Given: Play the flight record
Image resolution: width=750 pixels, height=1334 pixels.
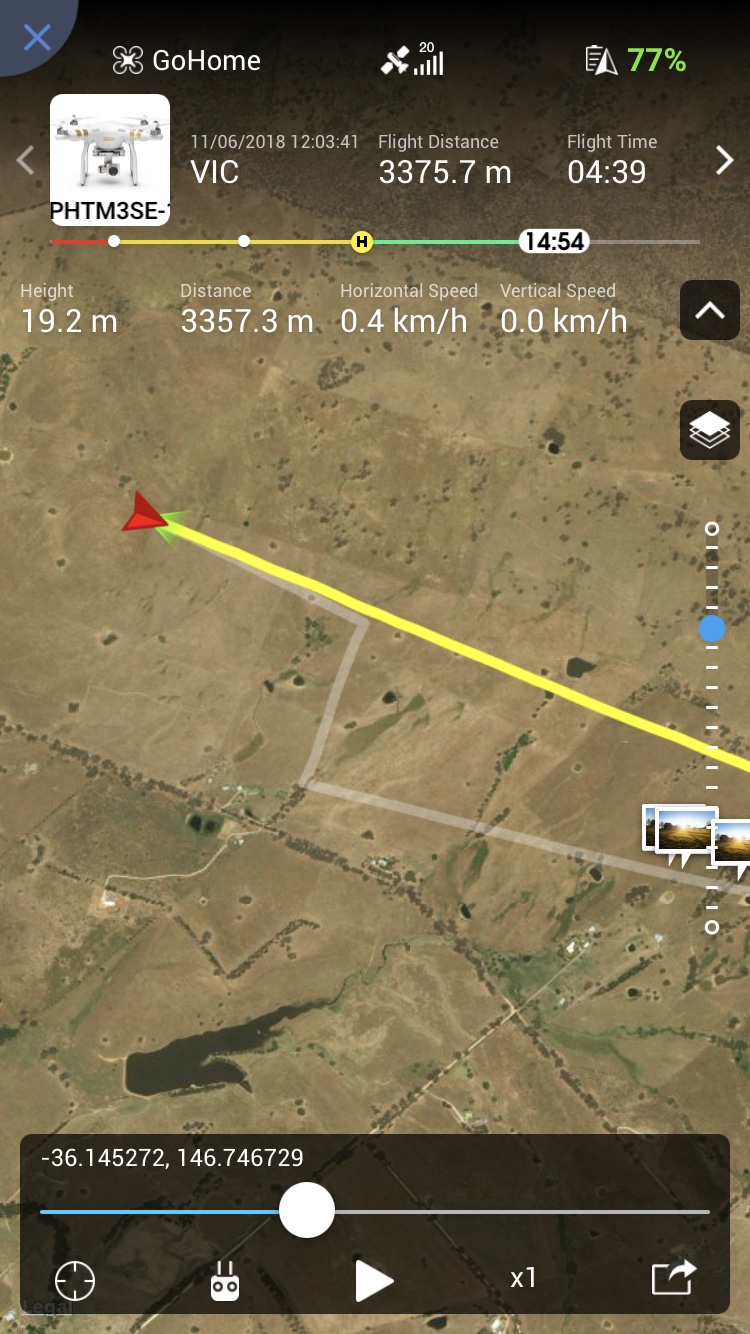Looking at the screenshot, I should click(375, 1280).
